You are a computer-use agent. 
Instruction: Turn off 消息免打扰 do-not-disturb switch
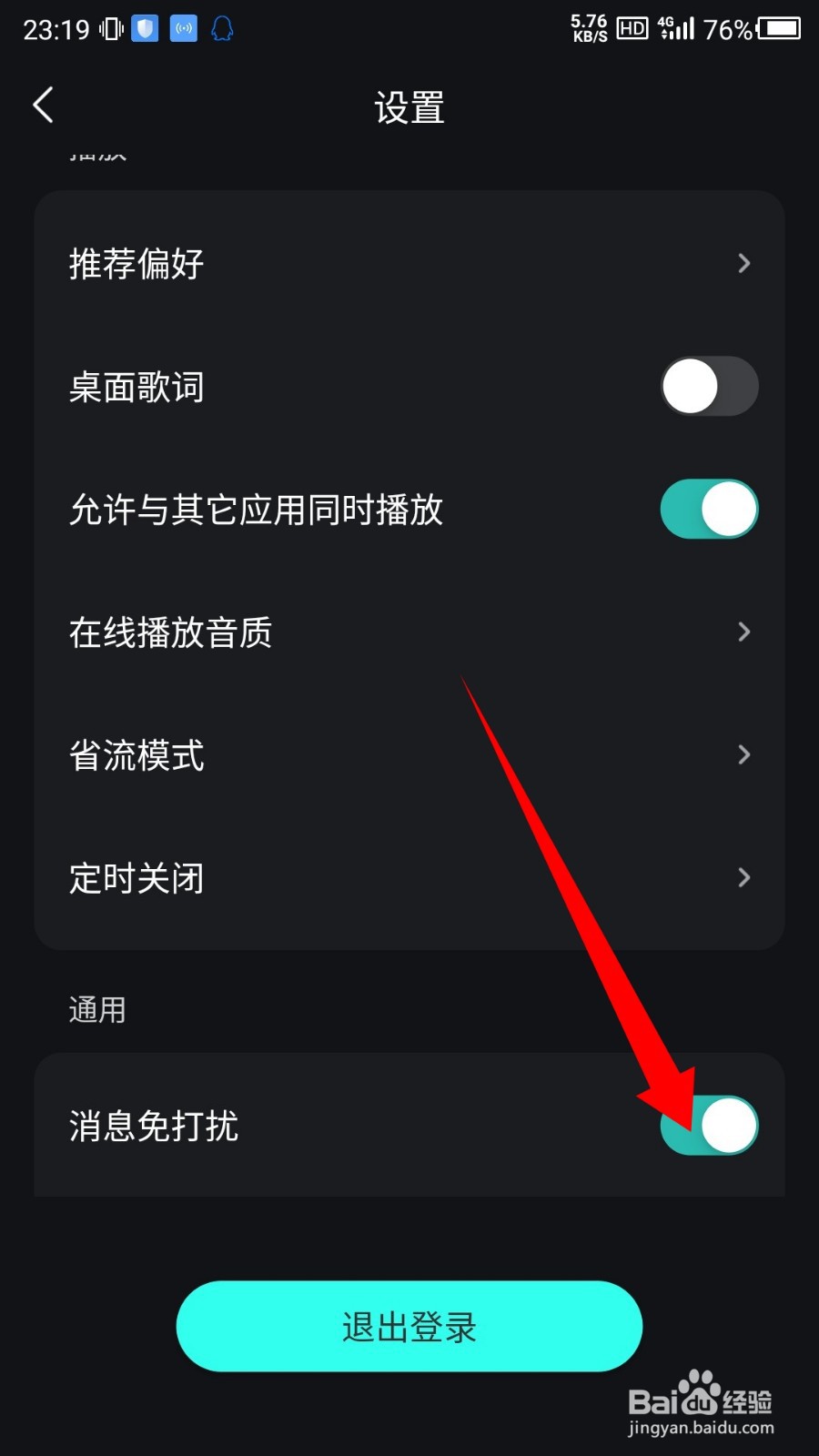pos(712,1126)
